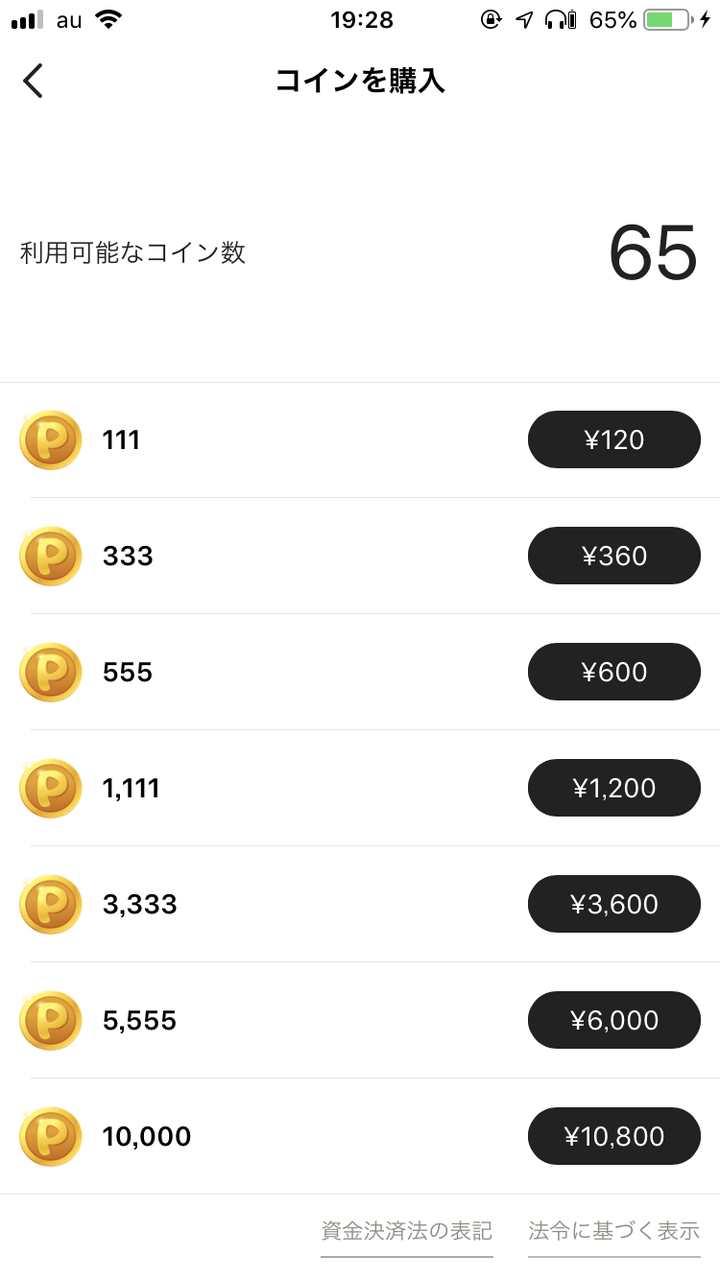Screen dimensions: 720x1280
Task: Tap the coin icon next to 1,111
Action: [50, 787]
